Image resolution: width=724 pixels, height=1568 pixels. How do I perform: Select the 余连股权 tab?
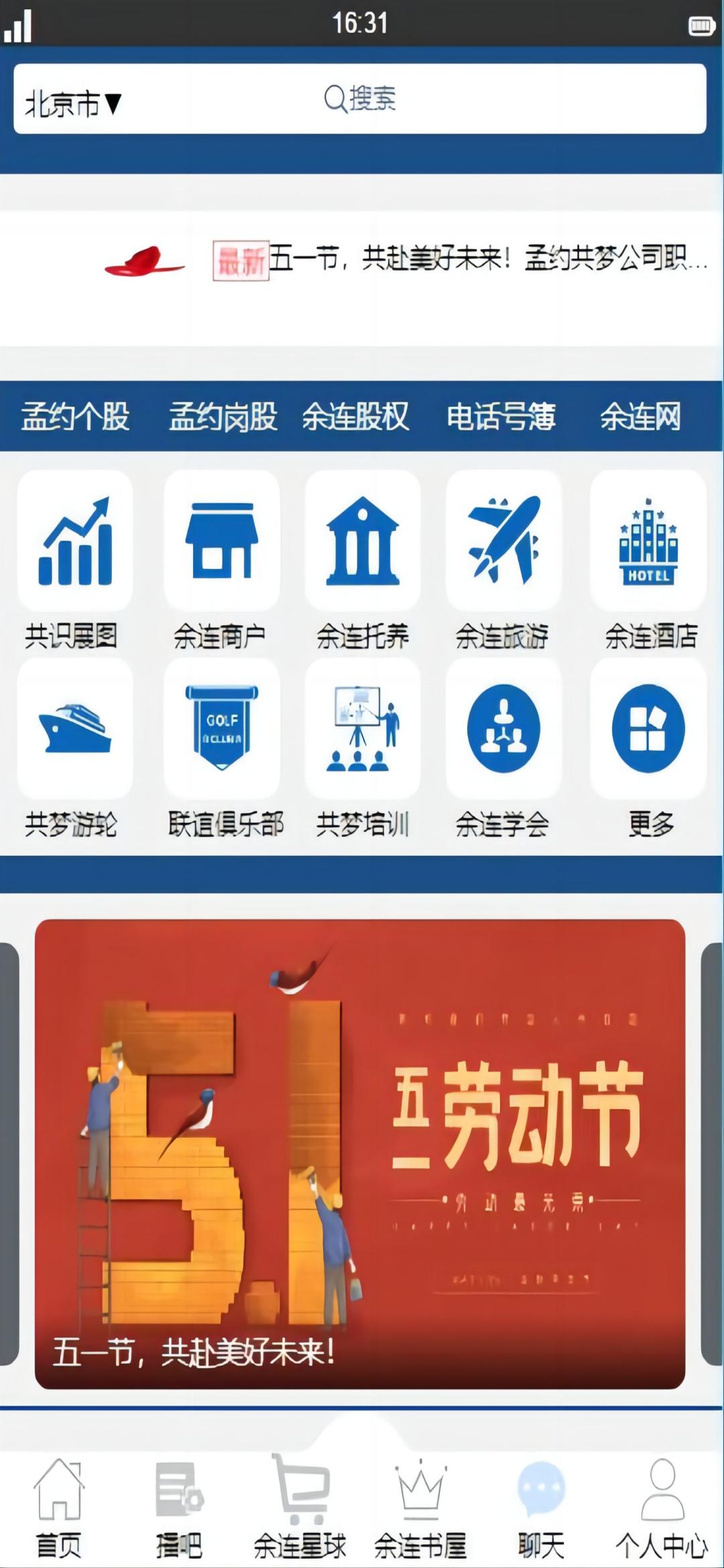click(355, 417)
